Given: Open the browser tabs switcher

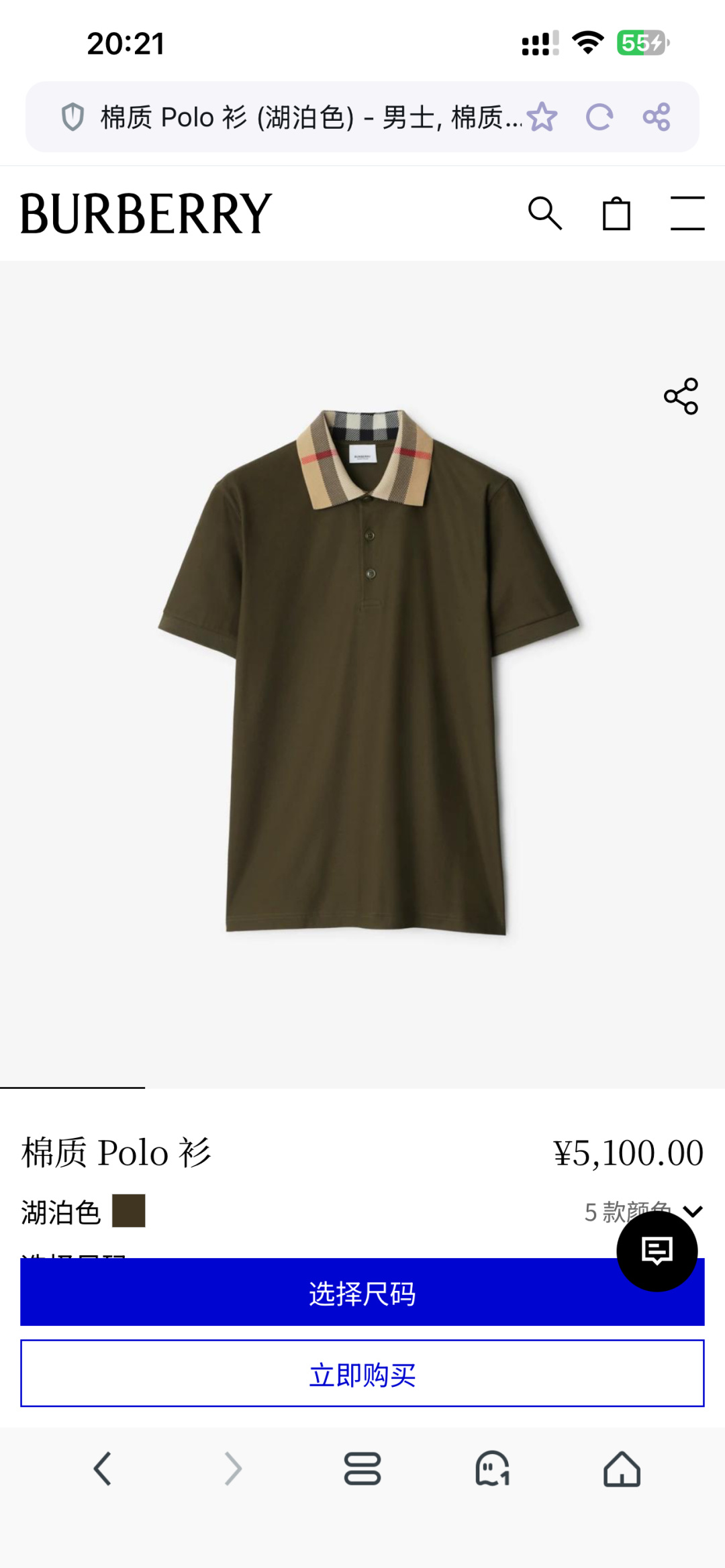Looking at the screenshot, I should pyautogui.click(x=362, y=1469).
